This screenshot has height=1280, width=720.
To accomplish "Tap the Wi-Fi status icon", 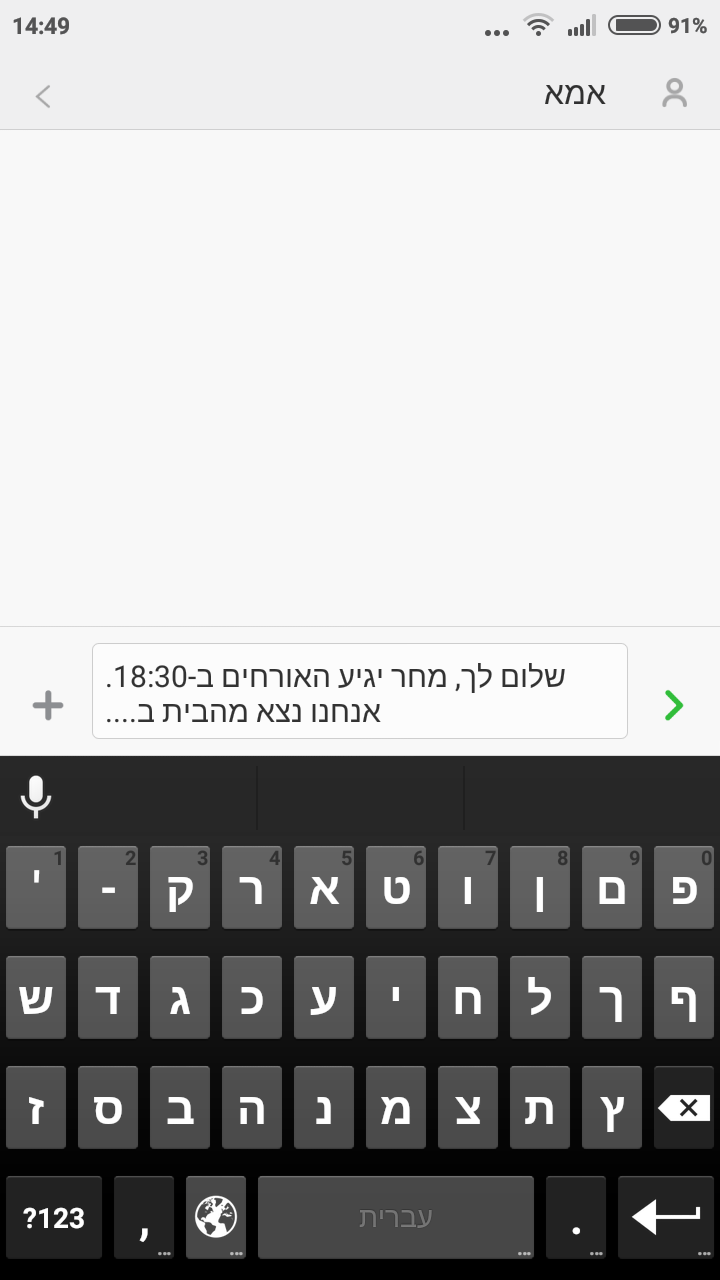I will tap(537, 25).
